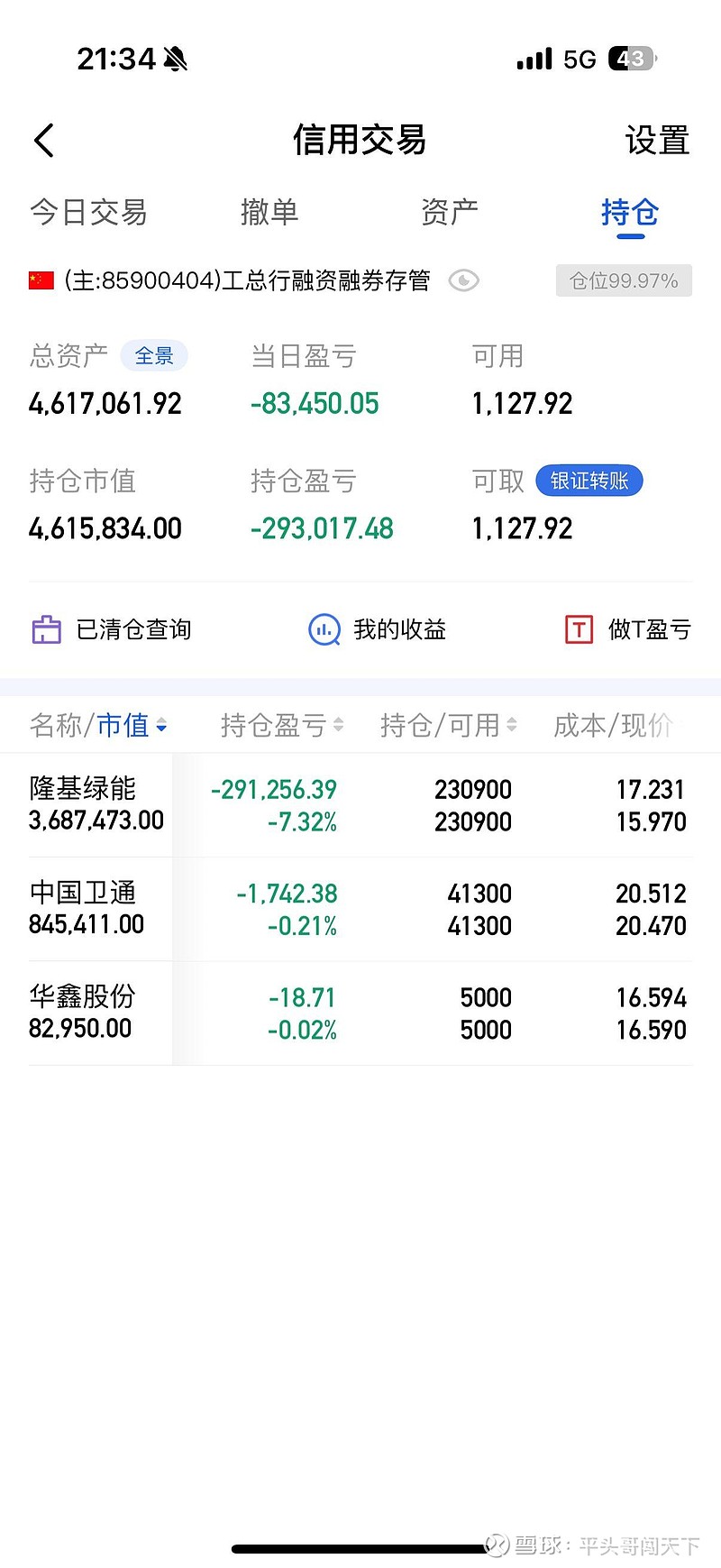Switch to the 今日交易 tab

pos(88,213)
